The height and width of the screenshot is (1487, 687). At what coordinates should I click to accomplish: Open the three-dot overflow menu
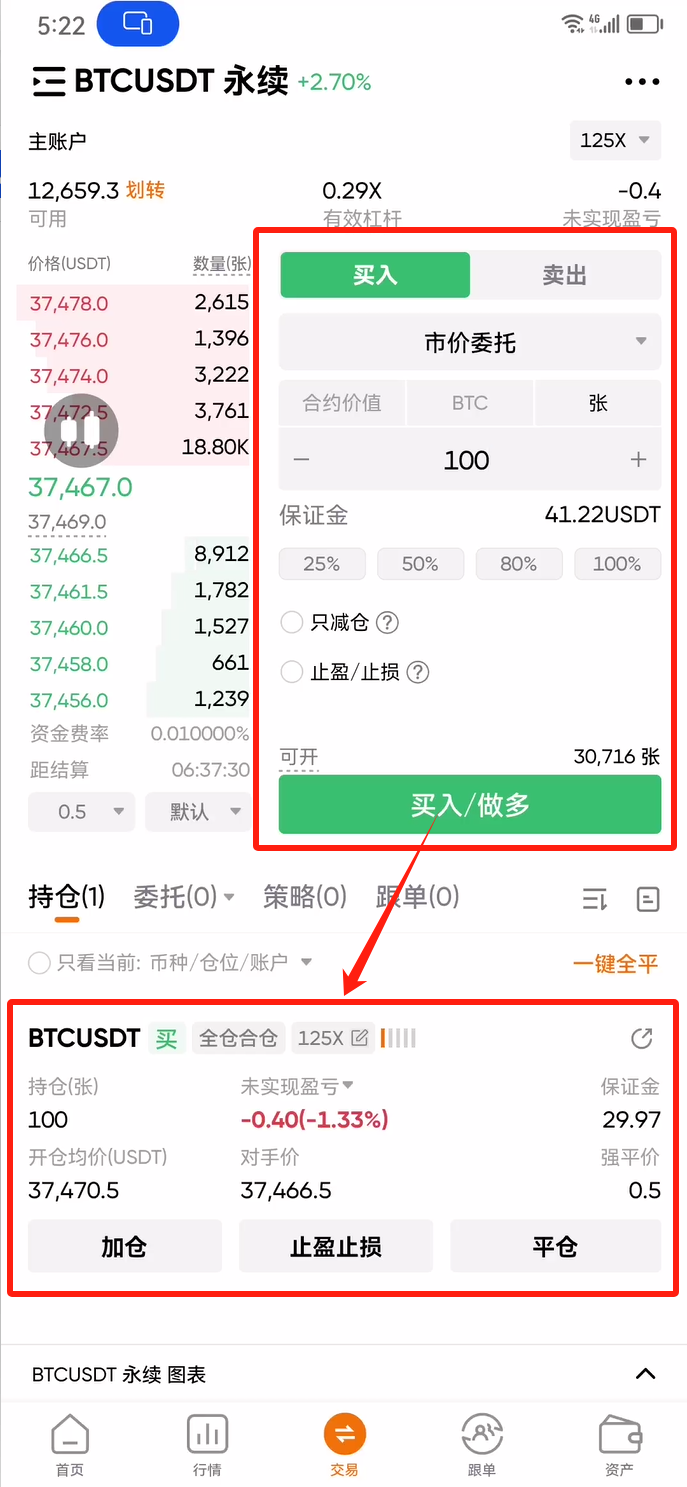click(x=641, y=82)
